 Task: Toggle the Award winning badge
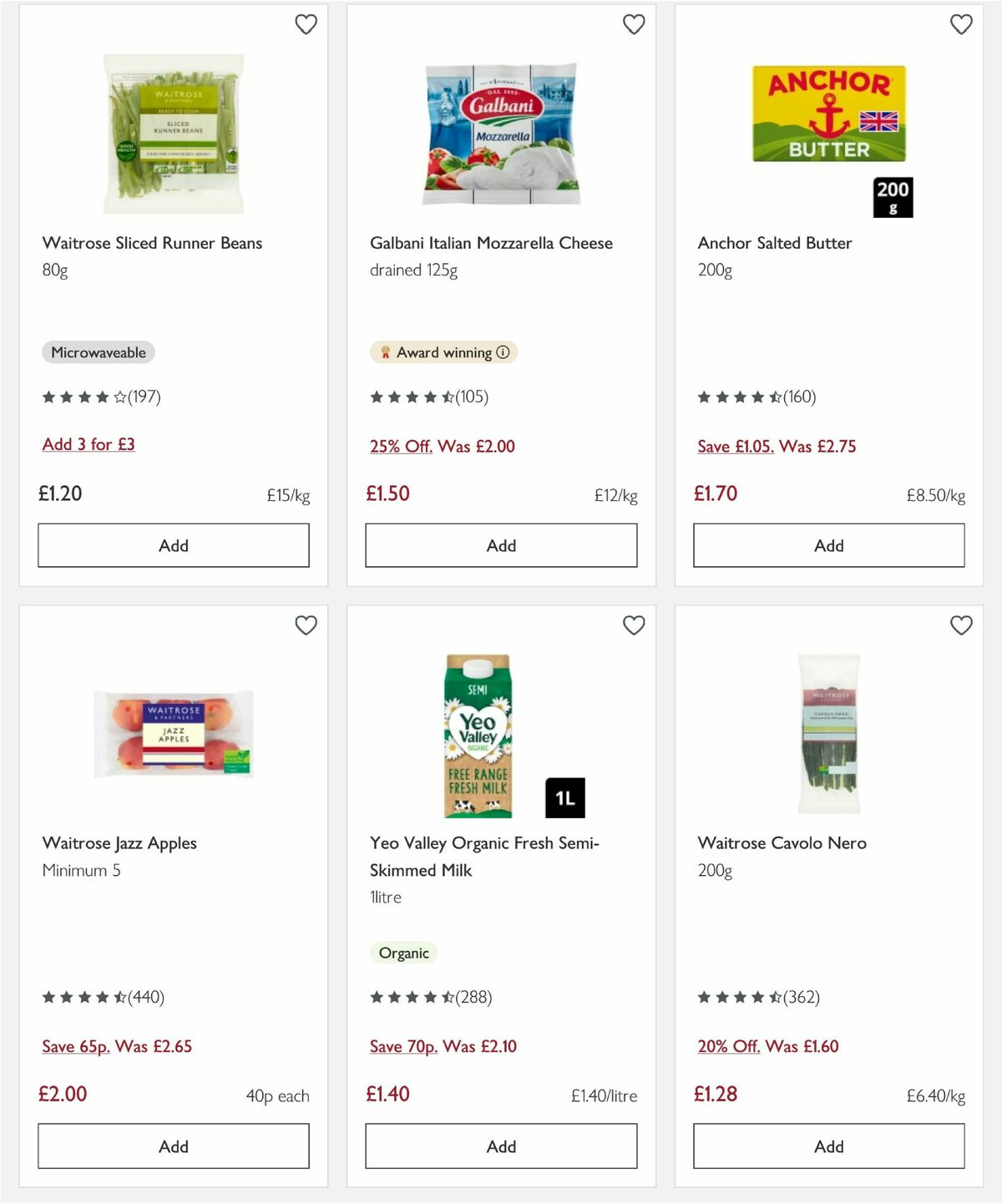443,352
